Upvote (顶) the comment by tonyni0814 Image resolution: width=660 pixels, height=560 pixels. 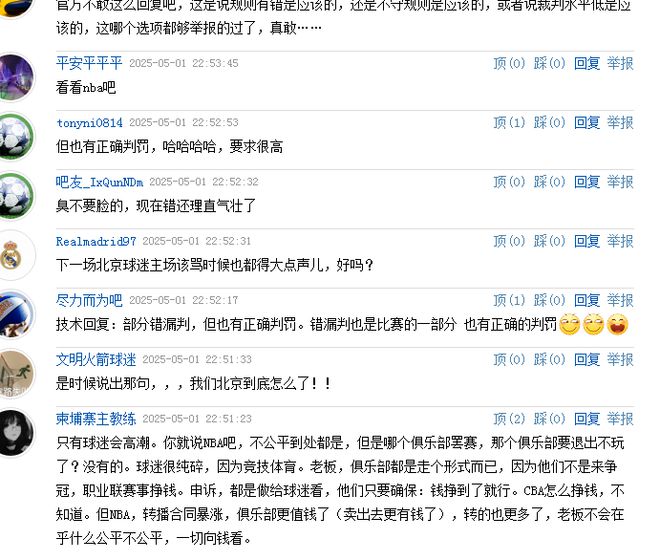[x=508, y=123]
